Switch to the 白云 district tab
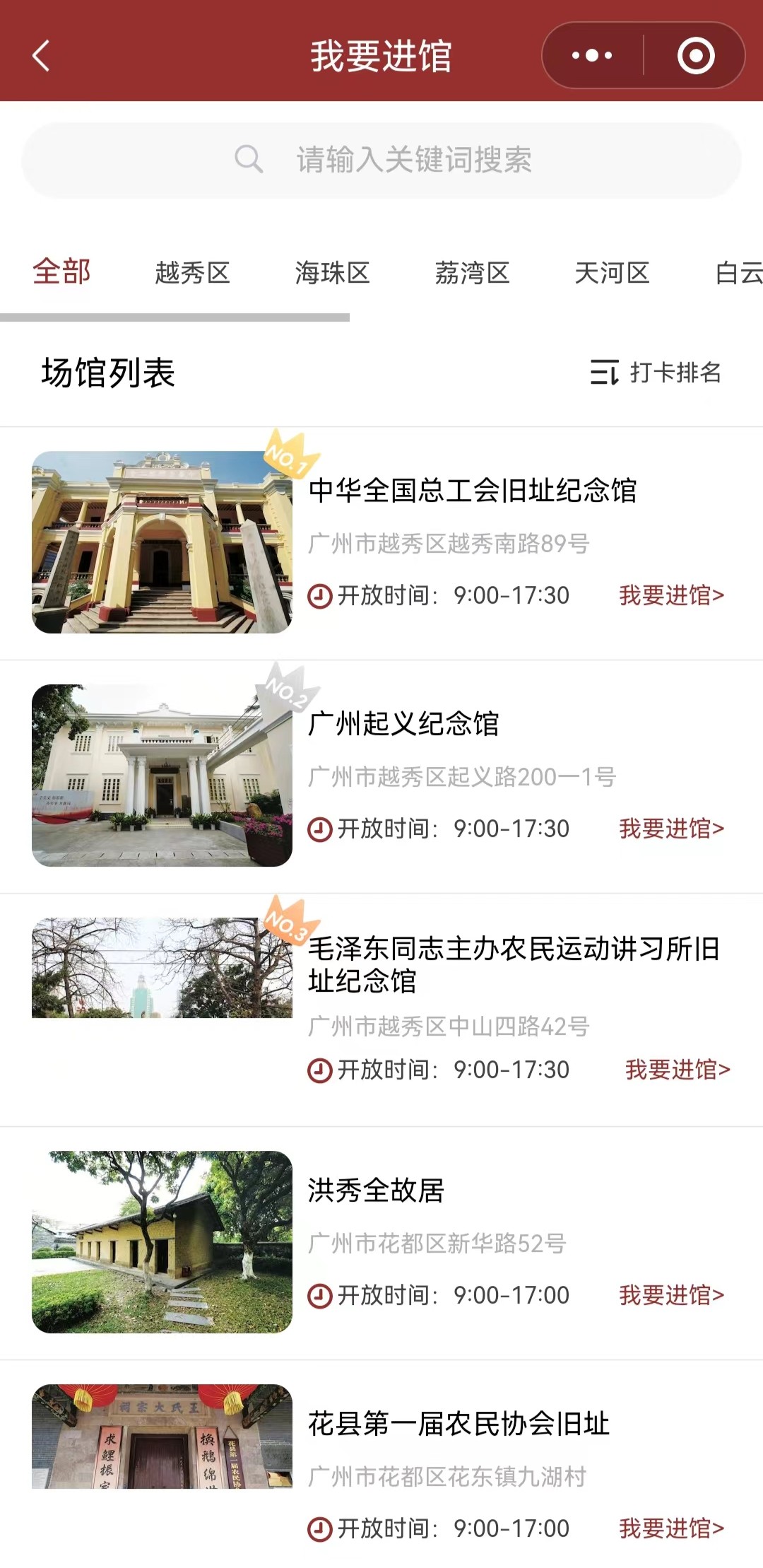The width and height of the screenshot is (763, 1568). tap(738, 273)
